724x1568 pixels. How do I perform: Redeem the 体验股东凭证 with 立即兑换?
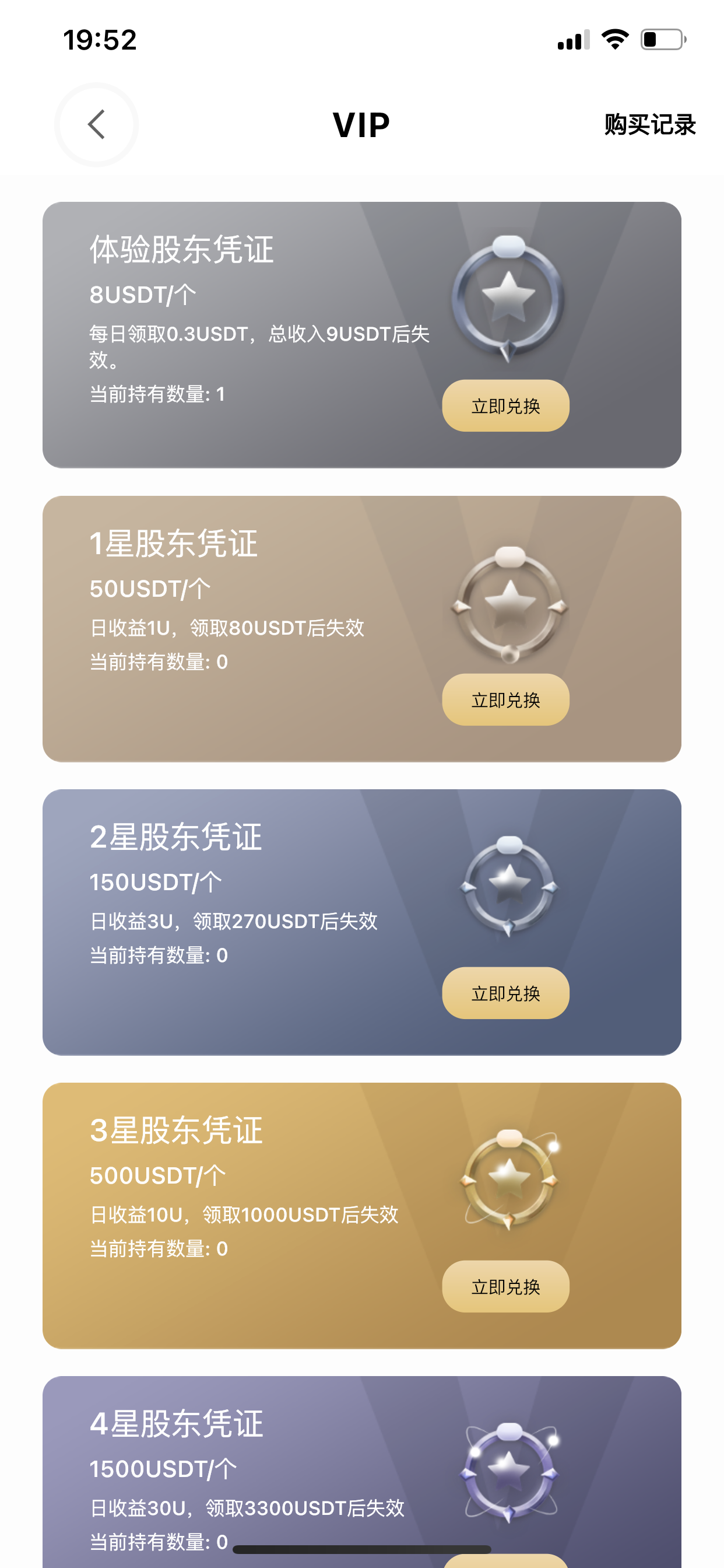click(x=505, y=406)
